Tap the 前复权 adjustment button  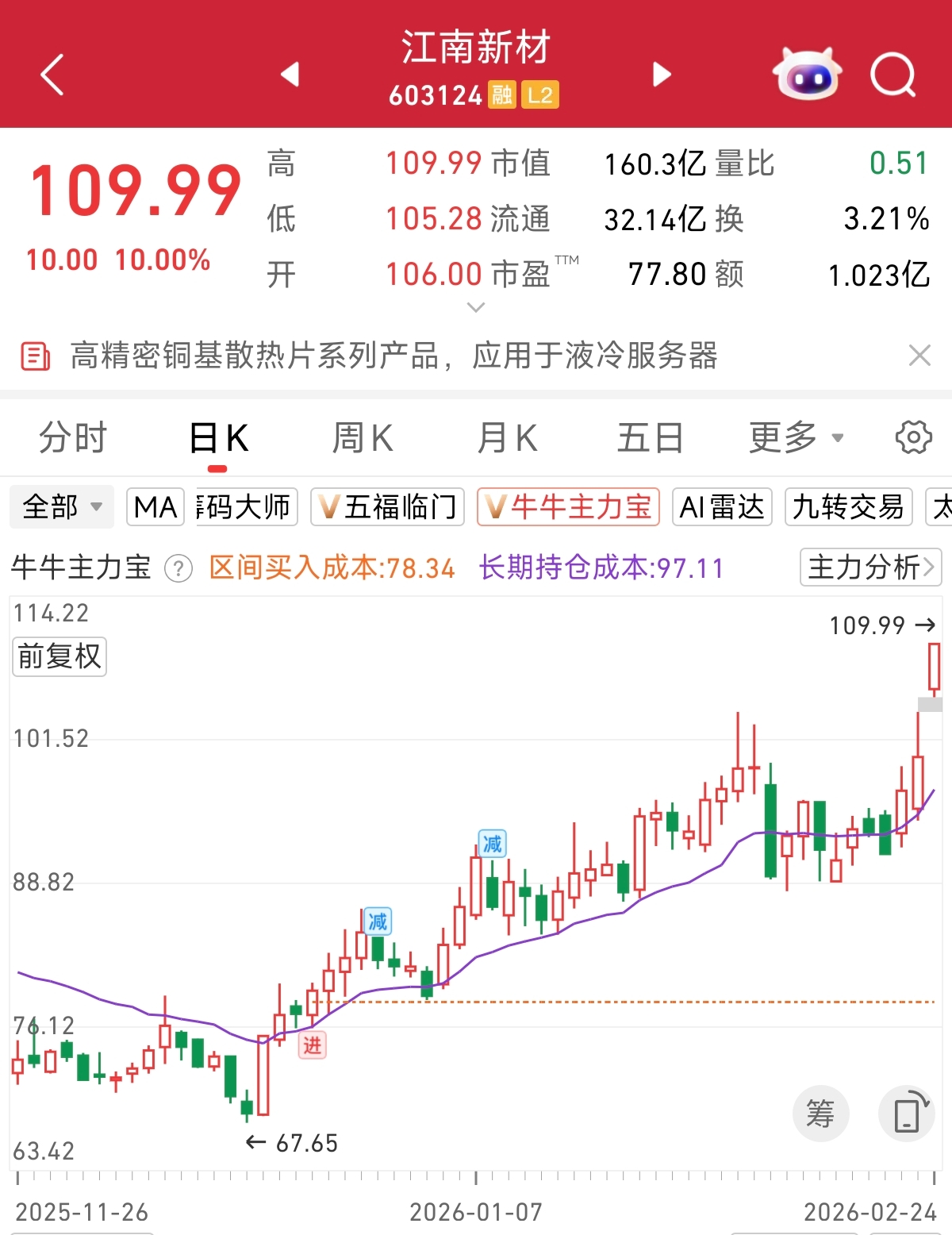[x=59, y=656]
